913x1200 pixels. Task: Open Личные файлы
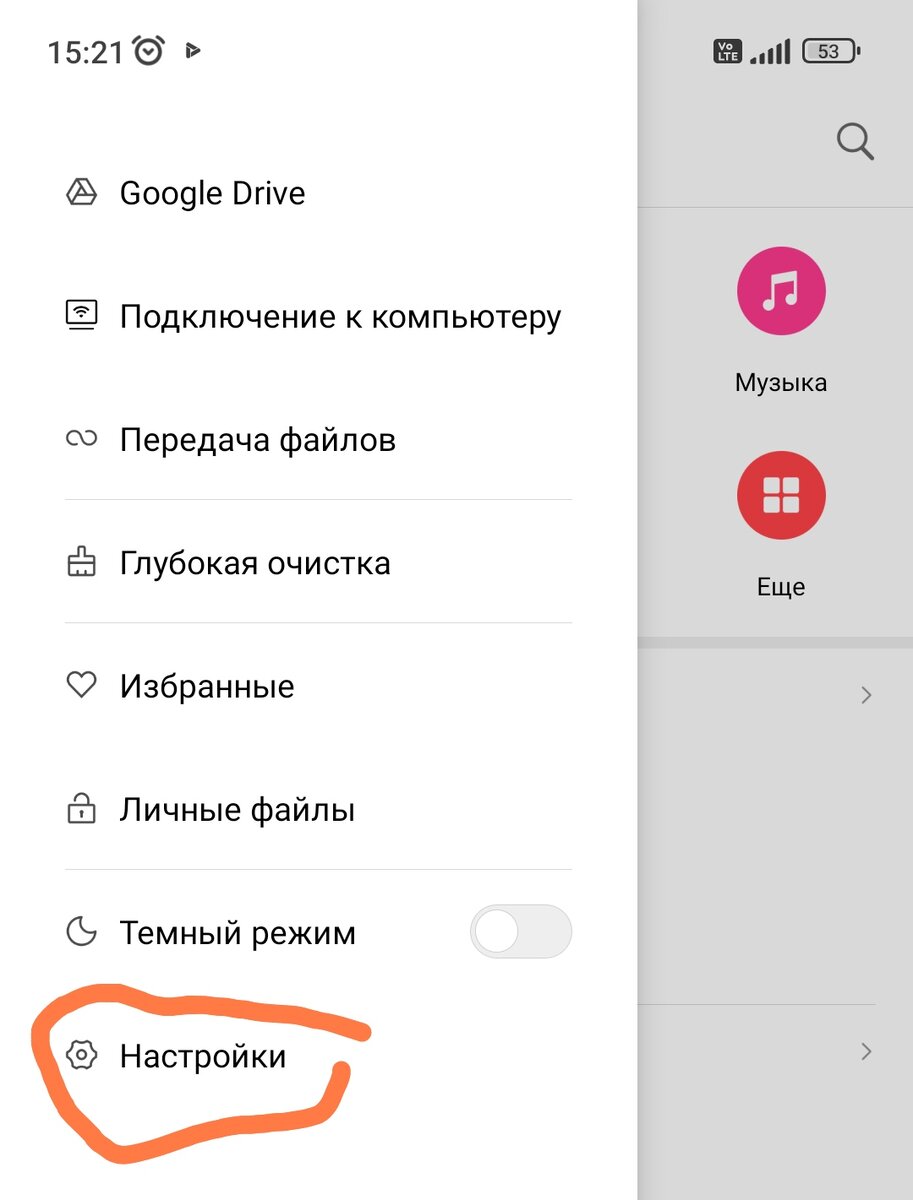(236, 809)
